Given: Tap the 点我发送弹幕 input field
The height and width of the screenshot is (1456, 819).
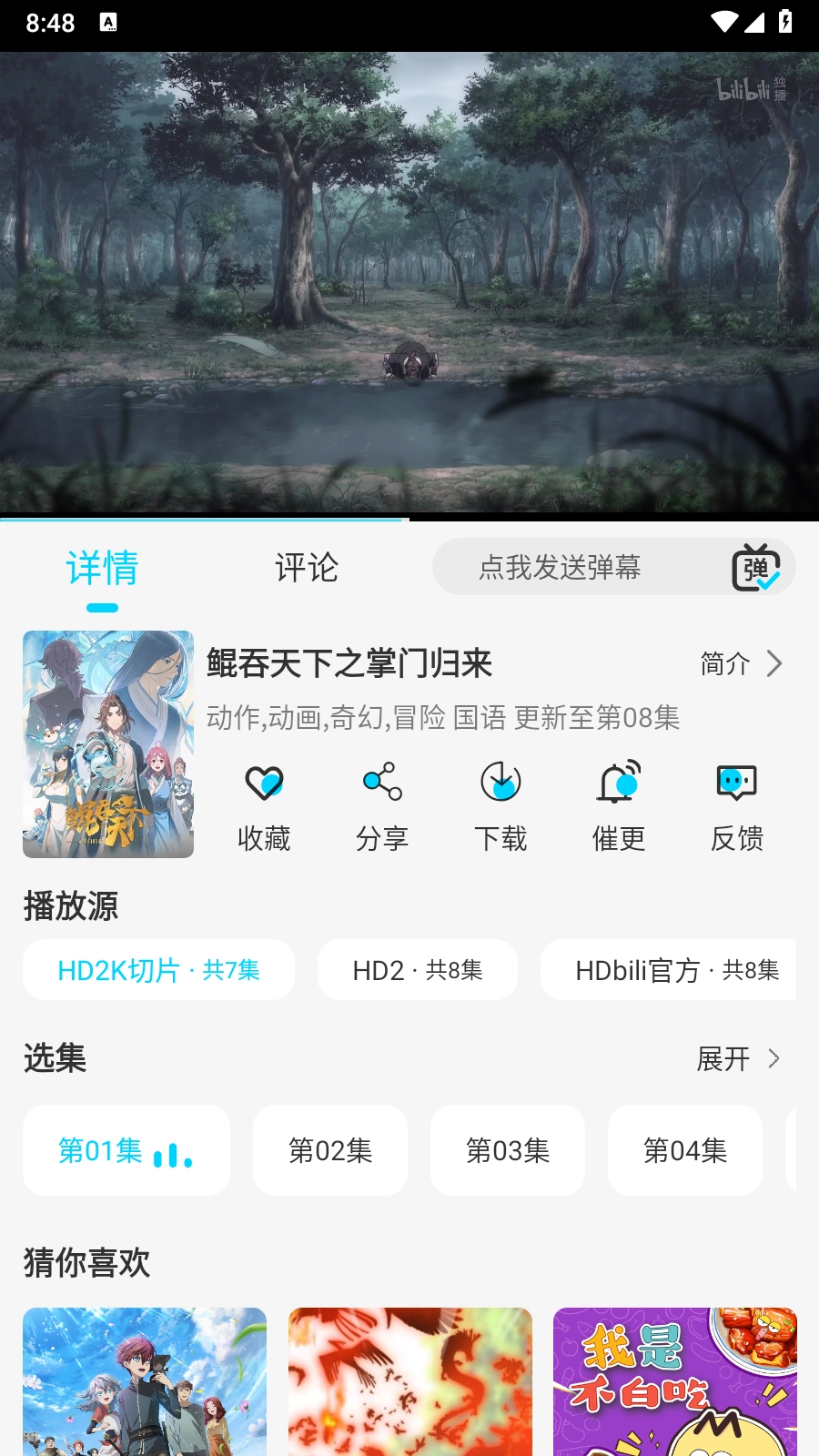Looking at the screenshot, I should pos(560,568).
